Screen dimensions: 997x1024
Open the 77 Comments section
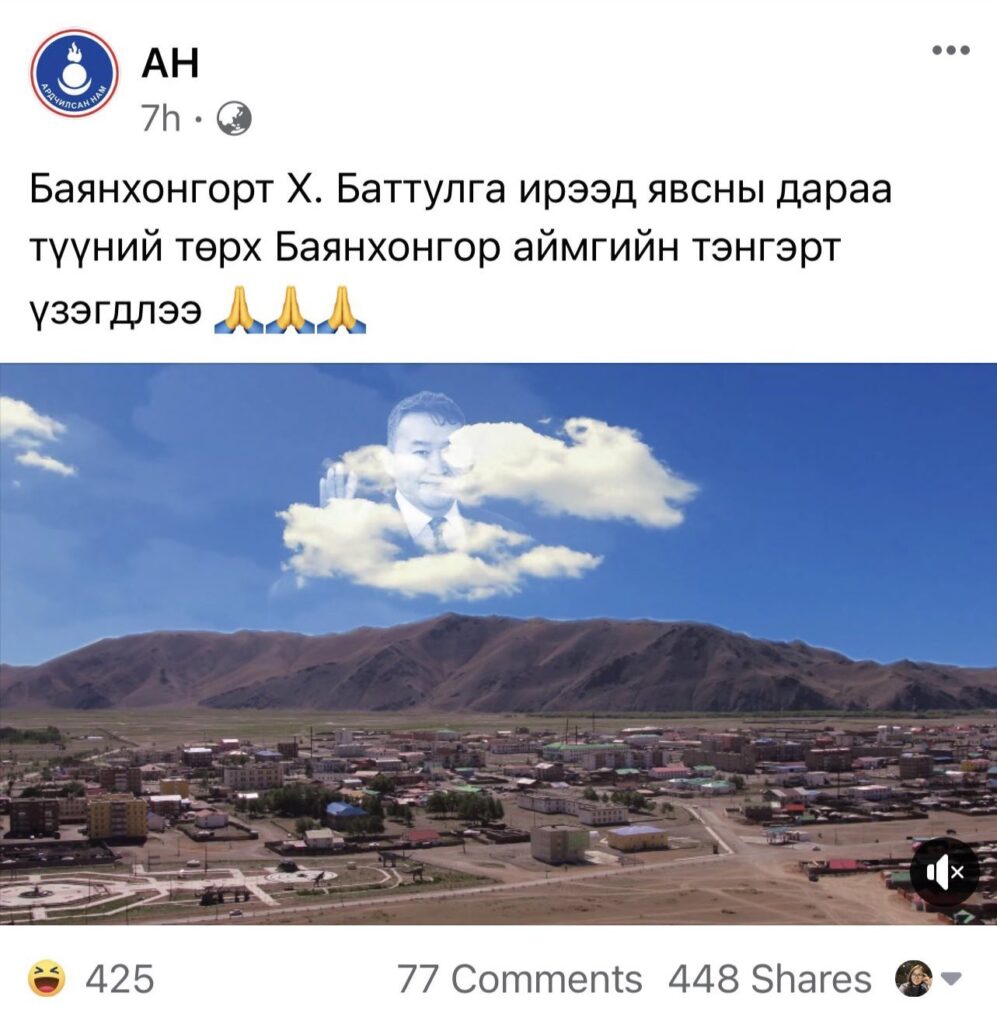pyautogui.click(x=519, y=978)
